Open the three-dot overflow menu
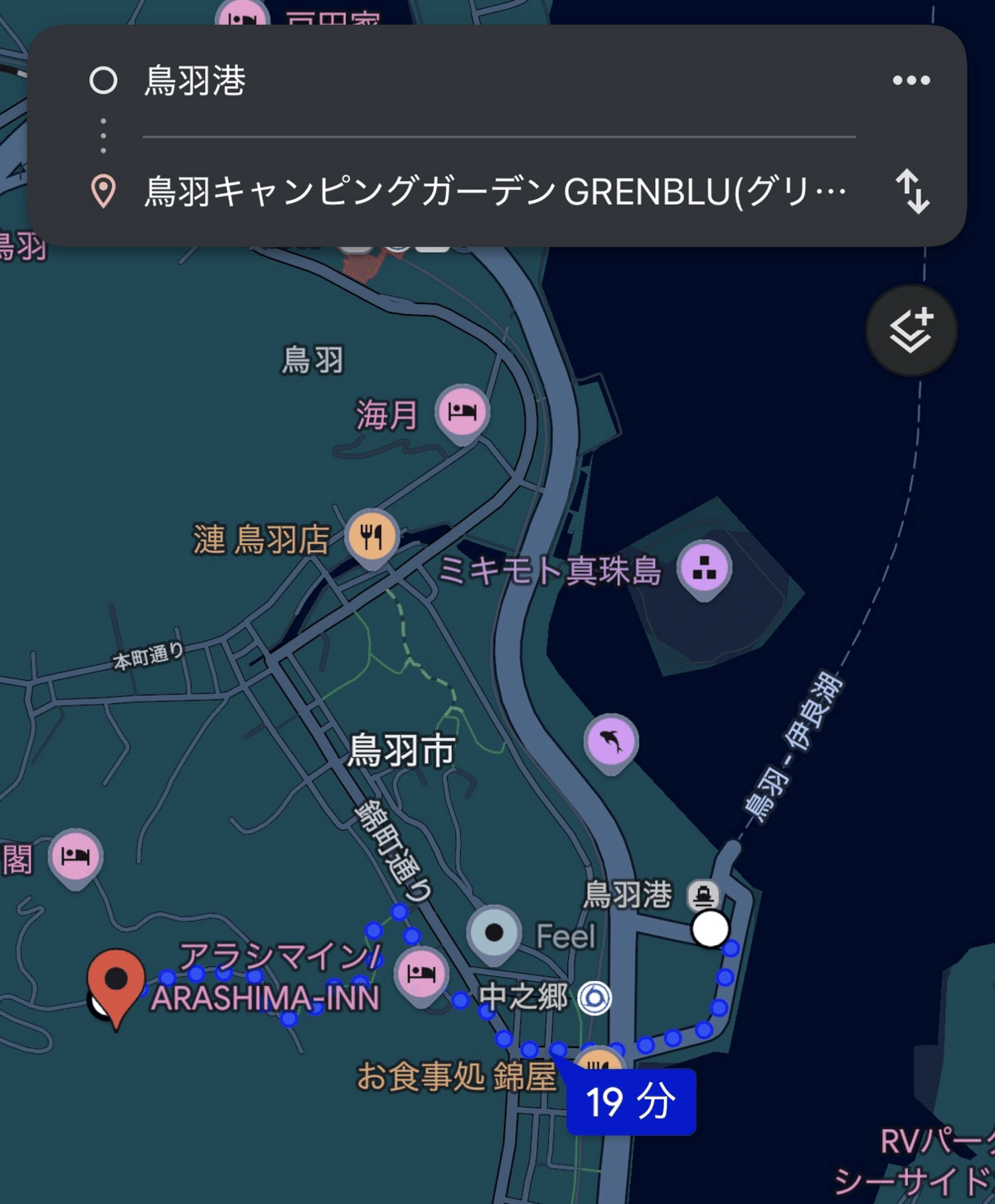The height and width of the screenshot is (1204, 995). click(912, 80)
